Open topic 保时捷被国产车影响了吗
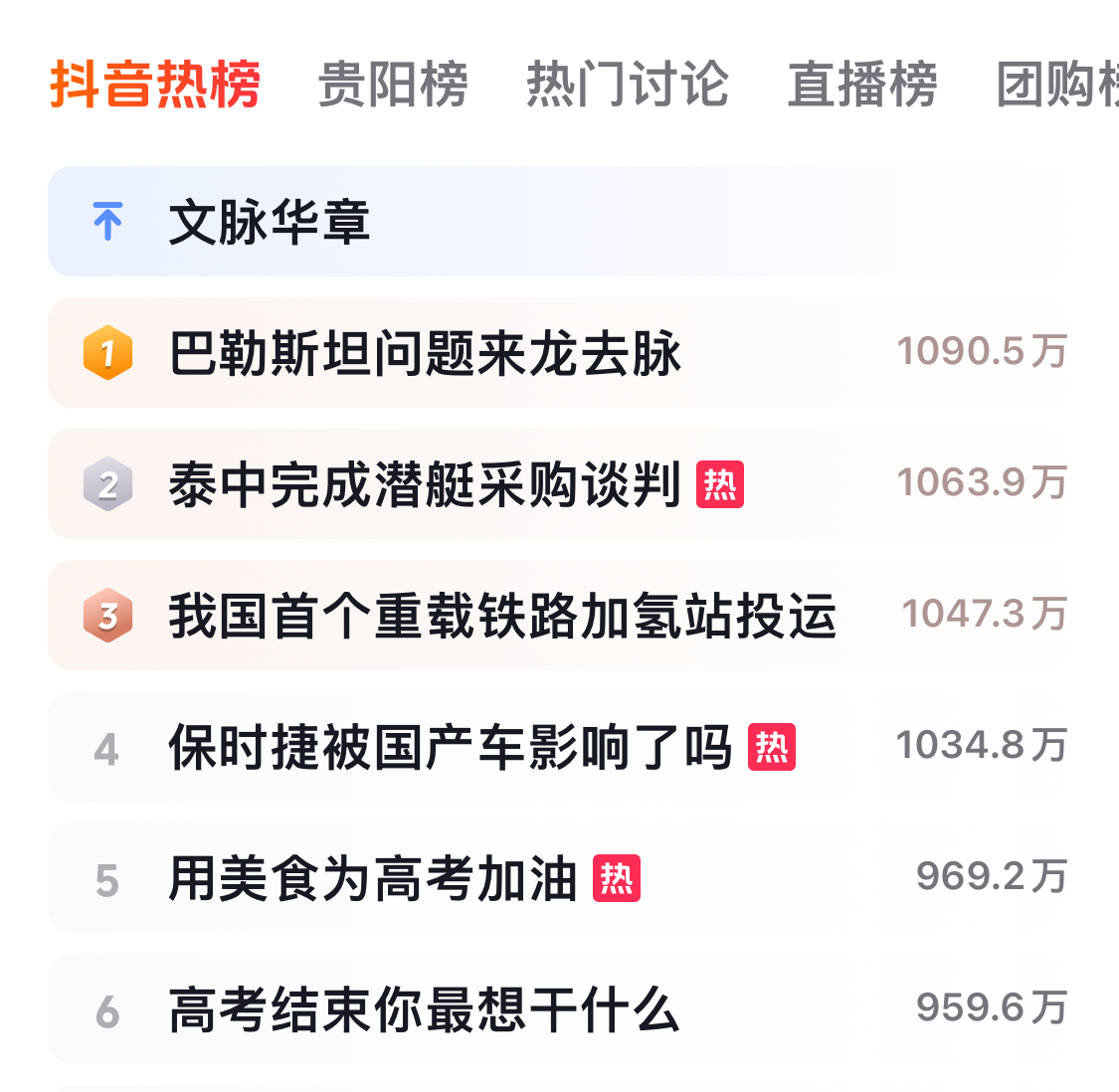The height and width of the screenshot is (1092, 1119). (x=559, y=747)
